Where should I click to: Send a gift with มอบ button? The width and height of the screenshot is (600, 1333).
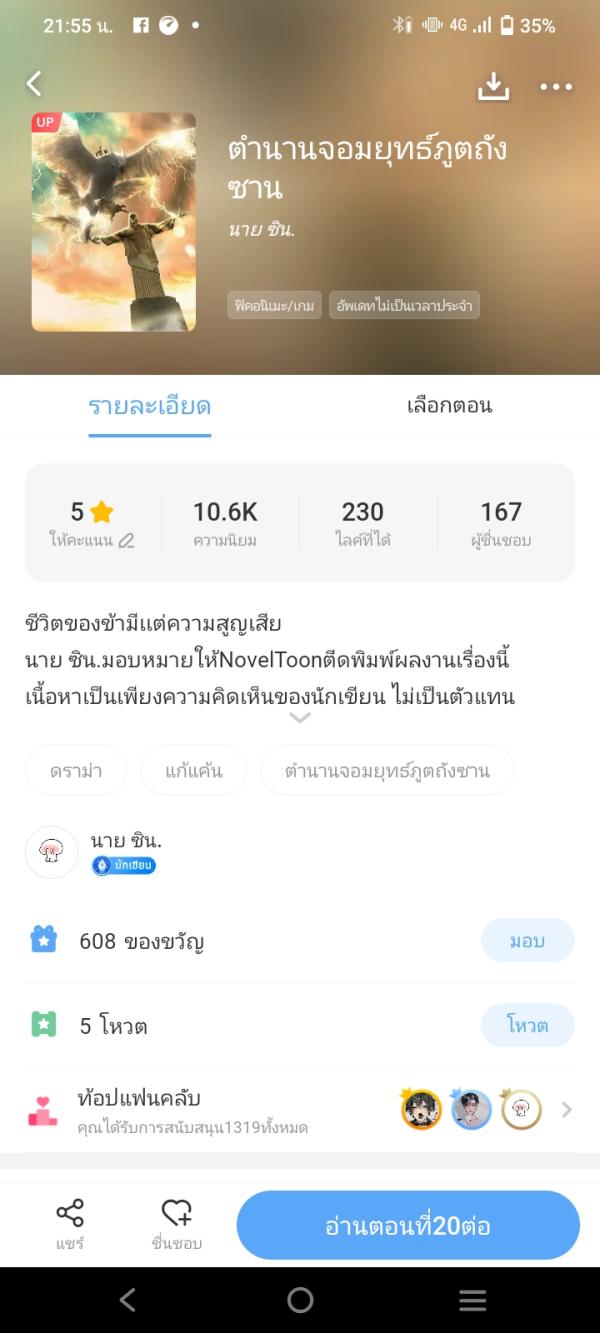[527, 941]
